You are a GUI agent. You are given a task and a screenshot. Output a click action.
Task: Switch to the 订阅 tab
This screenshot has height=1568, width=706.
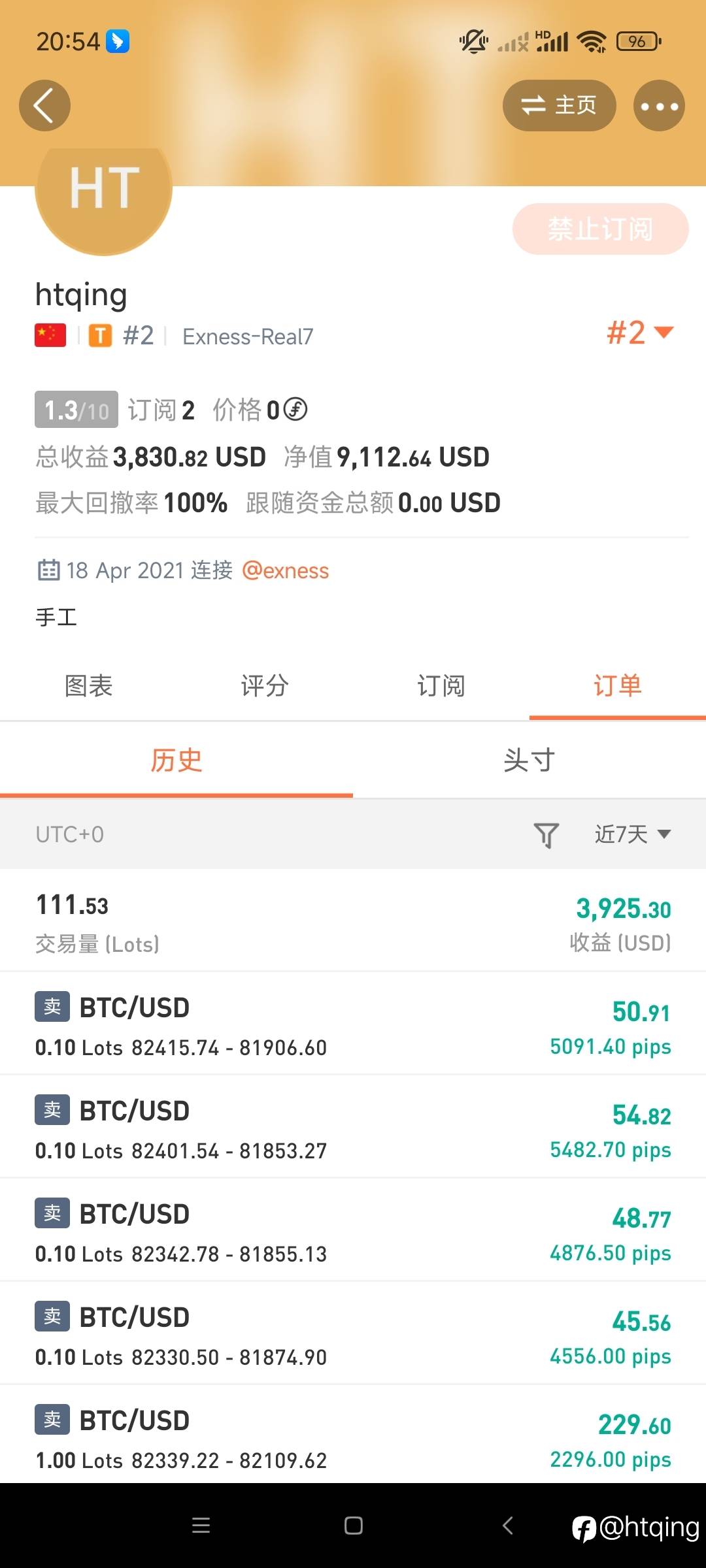(x=441, y=686)
